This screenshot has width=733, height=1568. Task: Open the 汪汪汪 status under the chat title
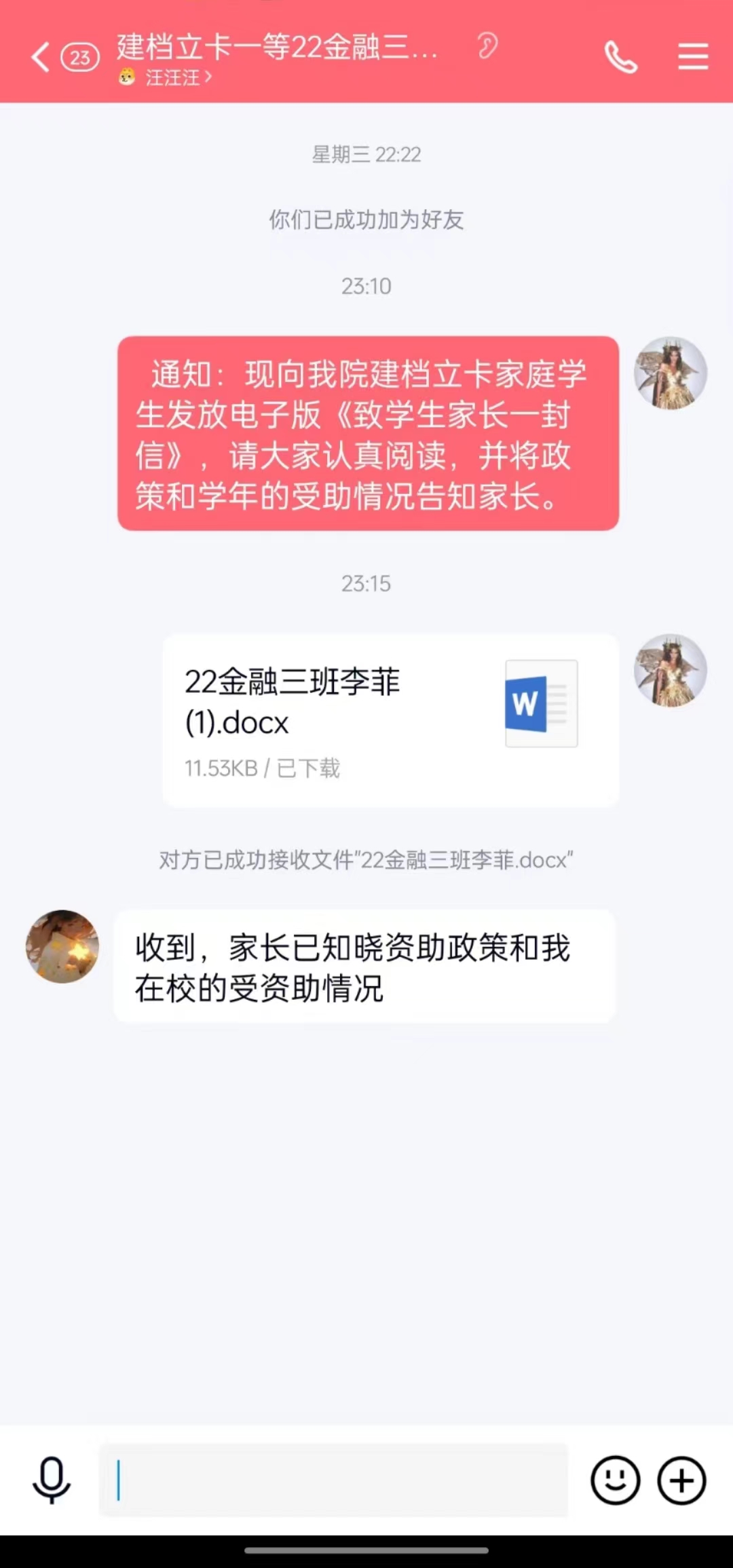166,78
